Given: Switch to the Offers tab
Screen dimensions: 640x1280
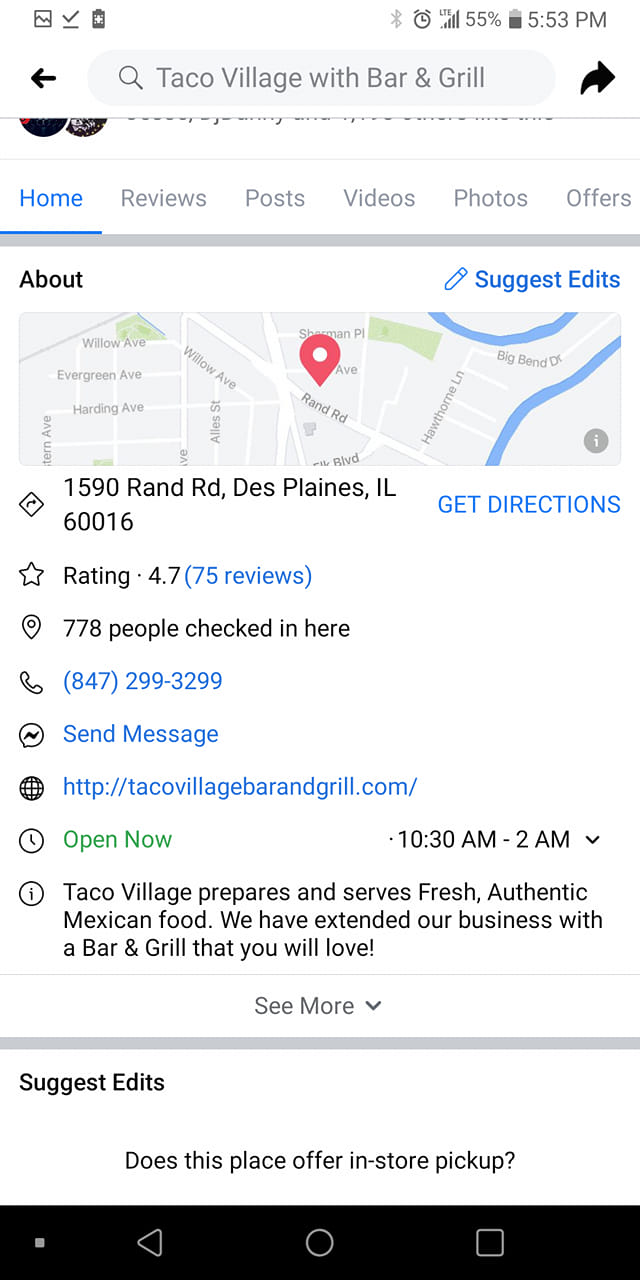Looking at the screenshot, I should point(598,198).
